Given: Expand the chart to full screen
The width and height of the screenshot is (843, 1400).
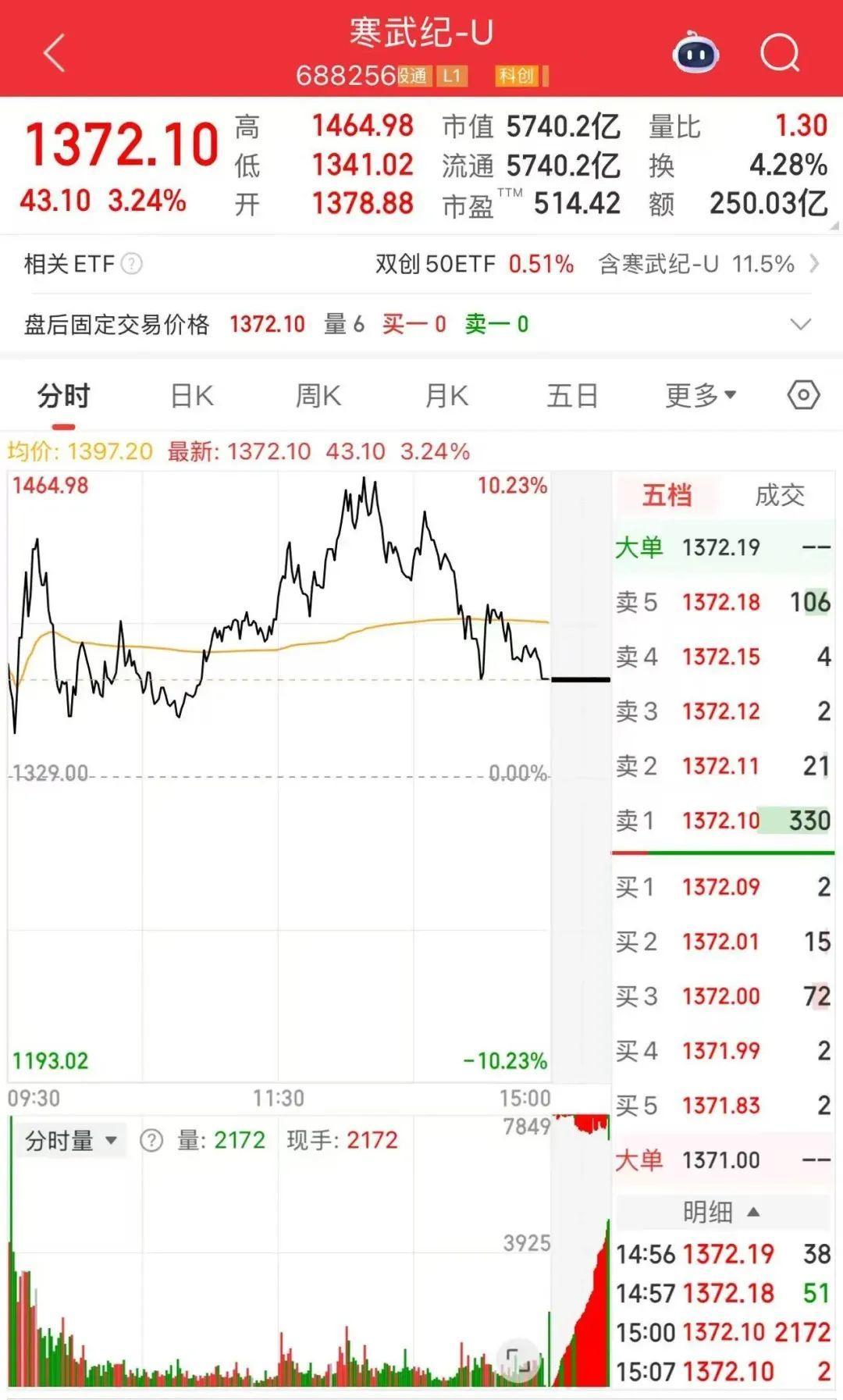Looking at the screenshot, I should [x=518, y=1361].
